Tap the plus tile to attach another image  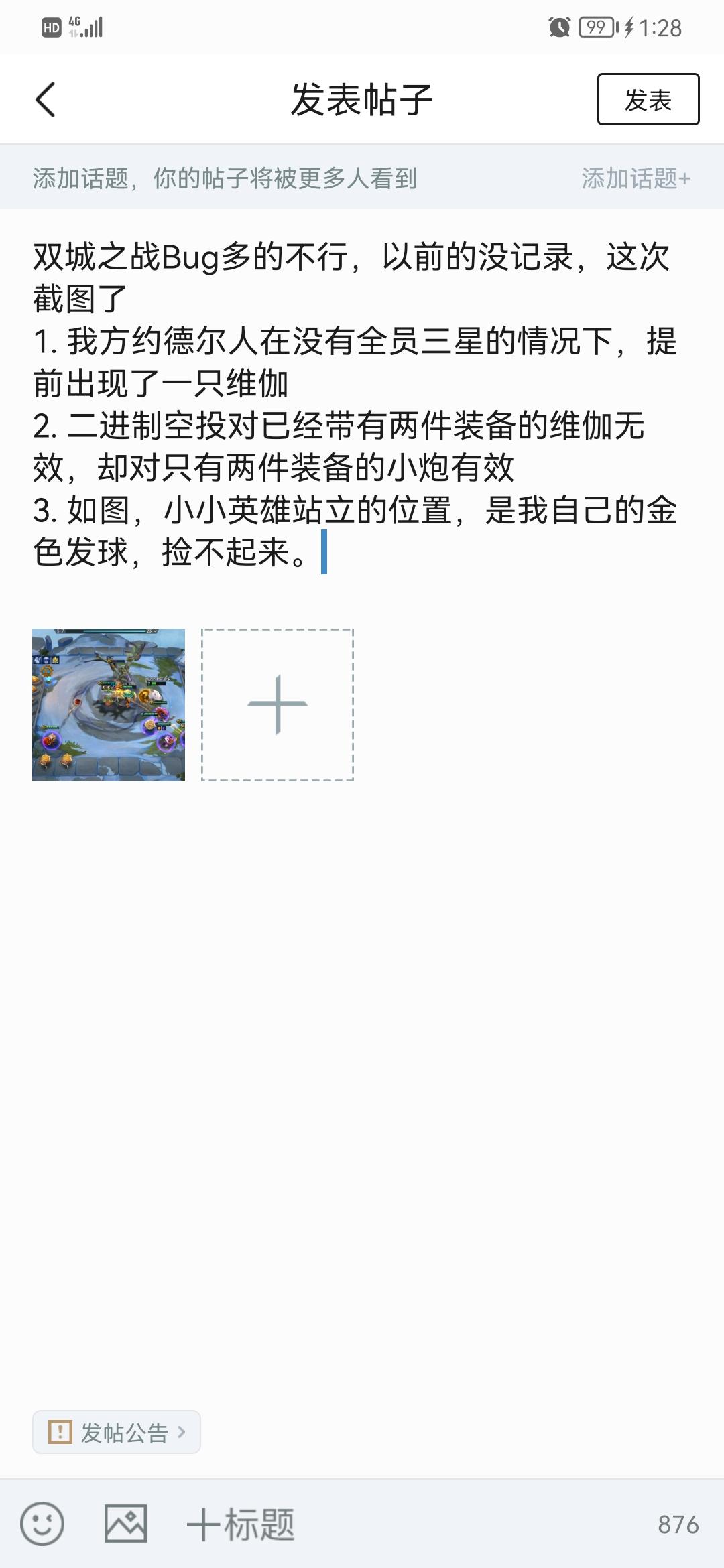(x=277, y=704)
